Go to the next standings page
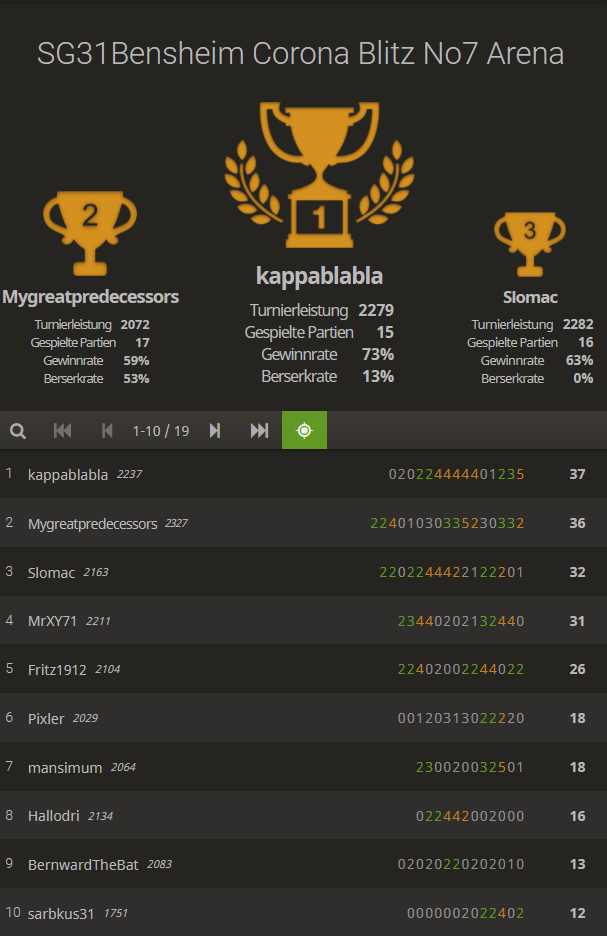This screenshot has width=607, height=936. [214, 431]
